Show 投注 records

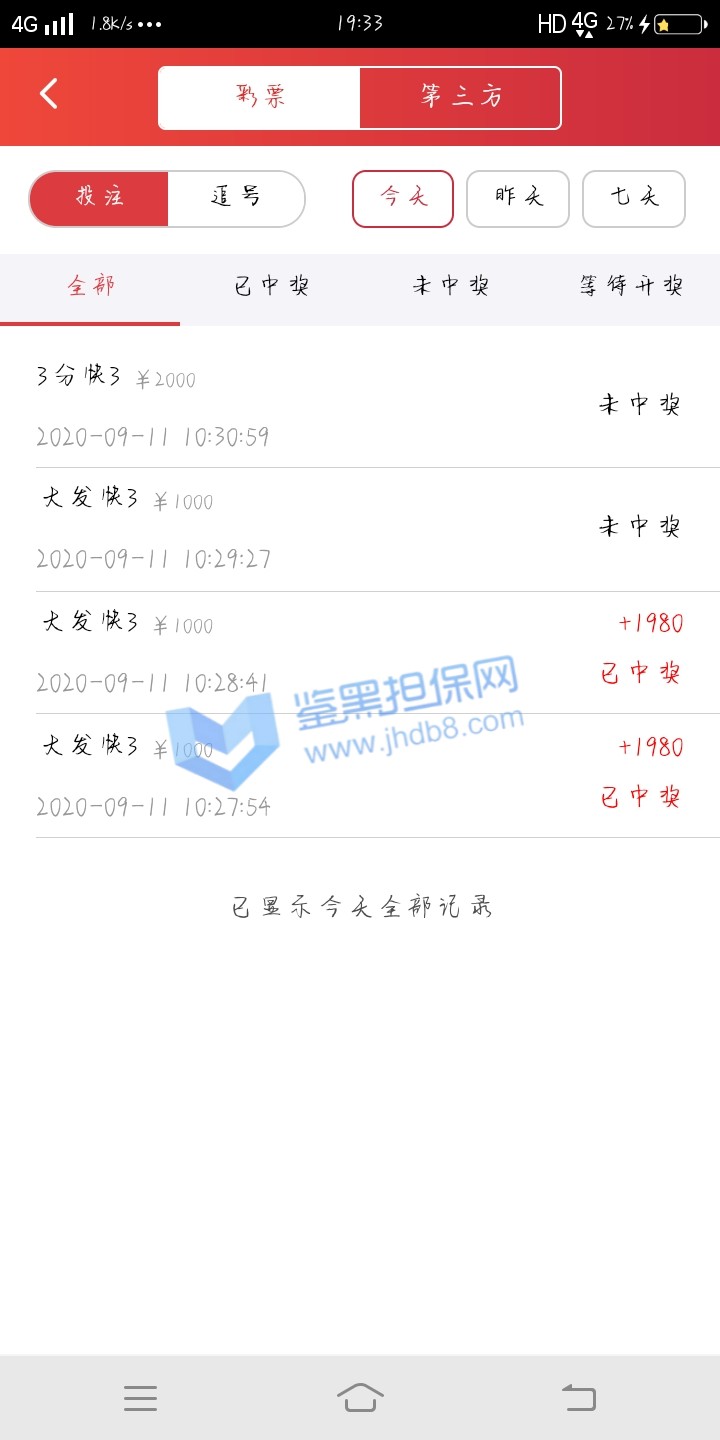pyautogui.click(x=99, y=198)
